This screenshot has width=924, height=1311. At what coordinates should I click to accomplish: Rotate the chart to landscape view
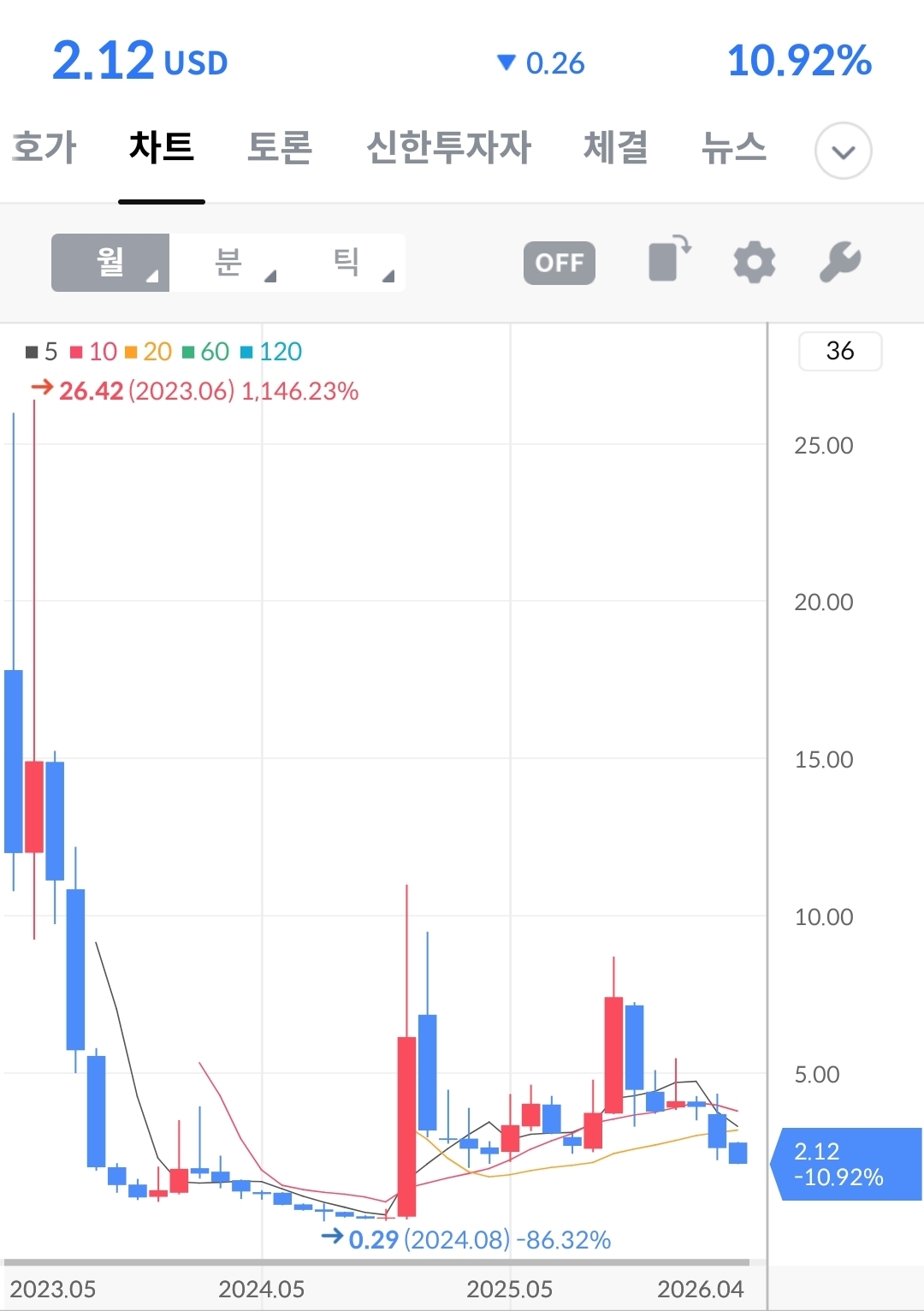coord(669,259)
